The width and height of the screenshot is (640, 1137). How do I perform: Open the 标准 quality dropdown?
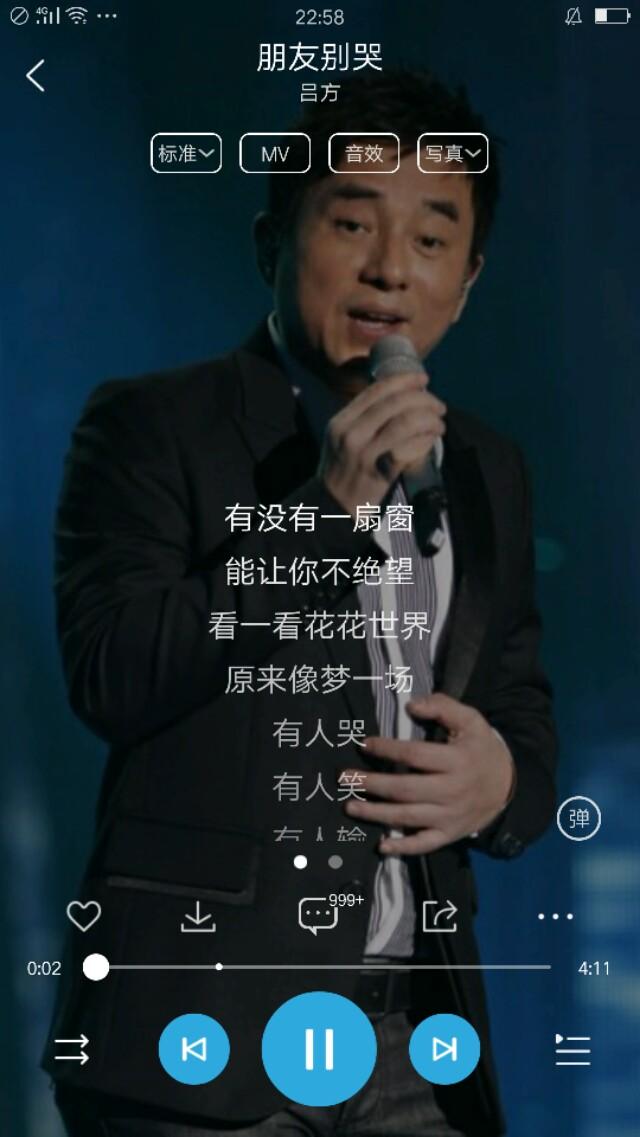pos(186,153)
